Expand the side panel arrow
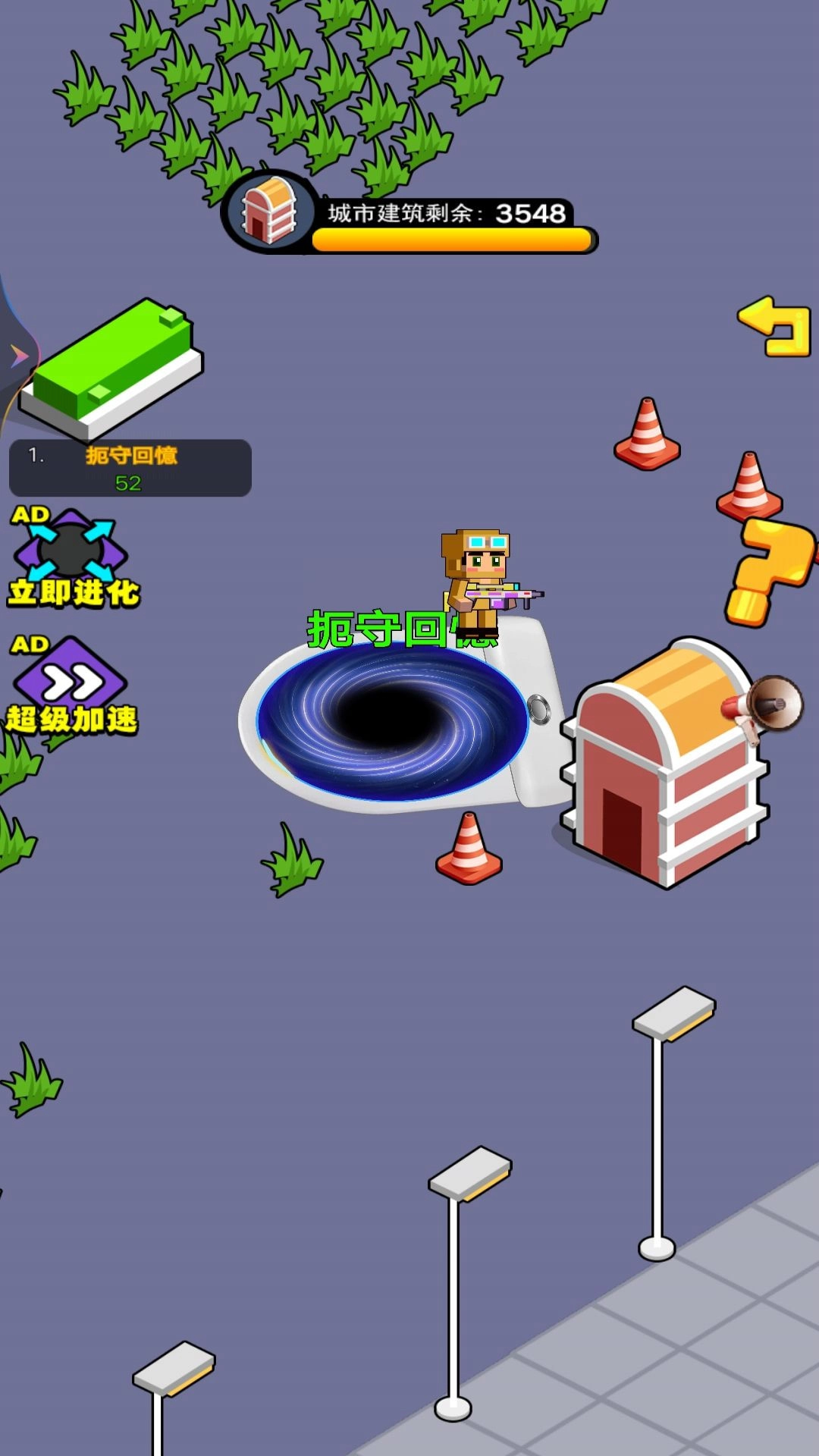Screen dimensions: 819x1456 coord(18,355)
